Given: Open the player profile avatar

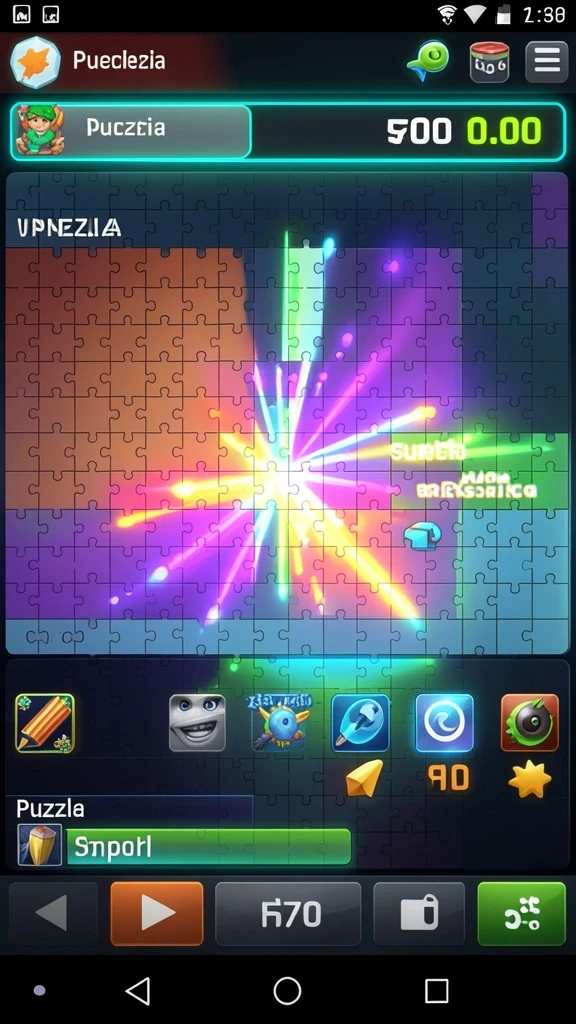Looking at the screenshot, I should pos(40,130).
